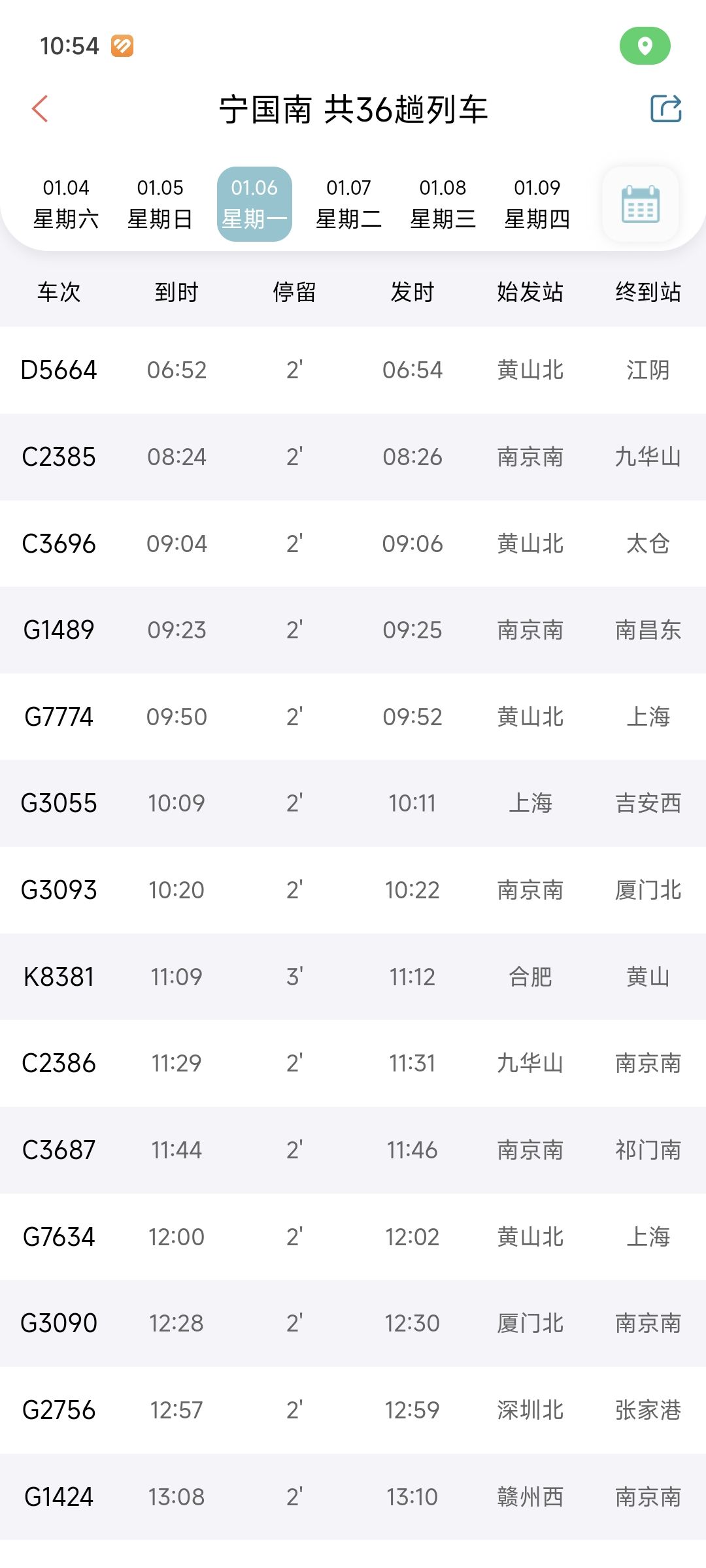Open train G2756 to 张家港
Image resolution: width=706 pixels, height=1568 pixels.
[x=353, y=1410]
